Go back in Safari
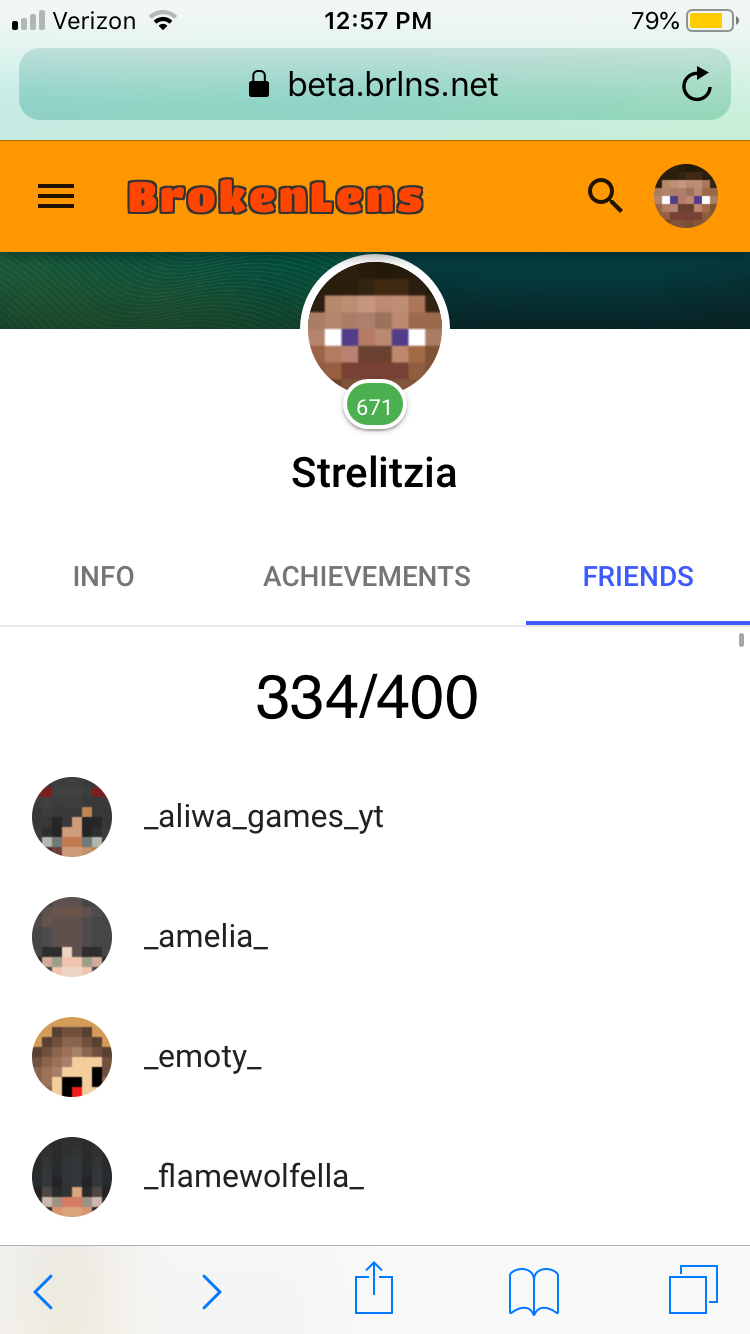Screen dimensions: 750x1334 point(43,1292)
